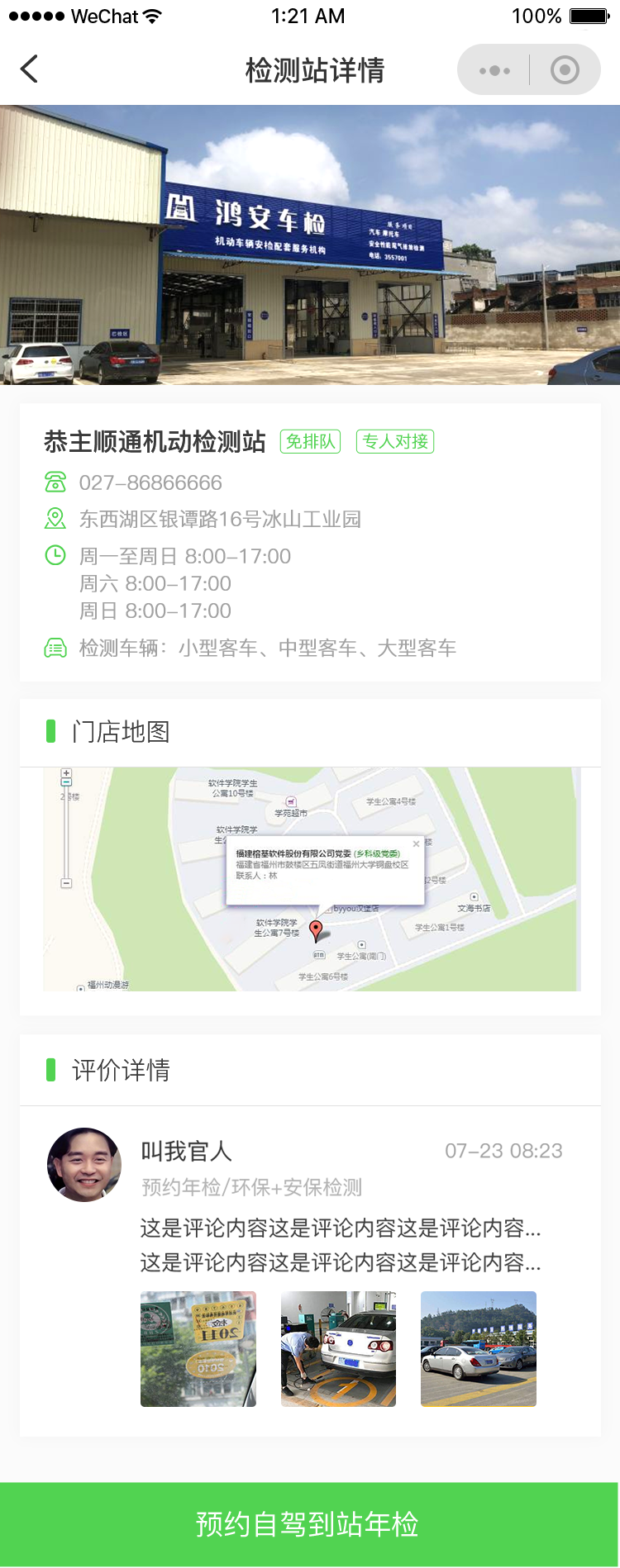
Task: Call the station at 027-86866666
Action: [x=150, y=482]
